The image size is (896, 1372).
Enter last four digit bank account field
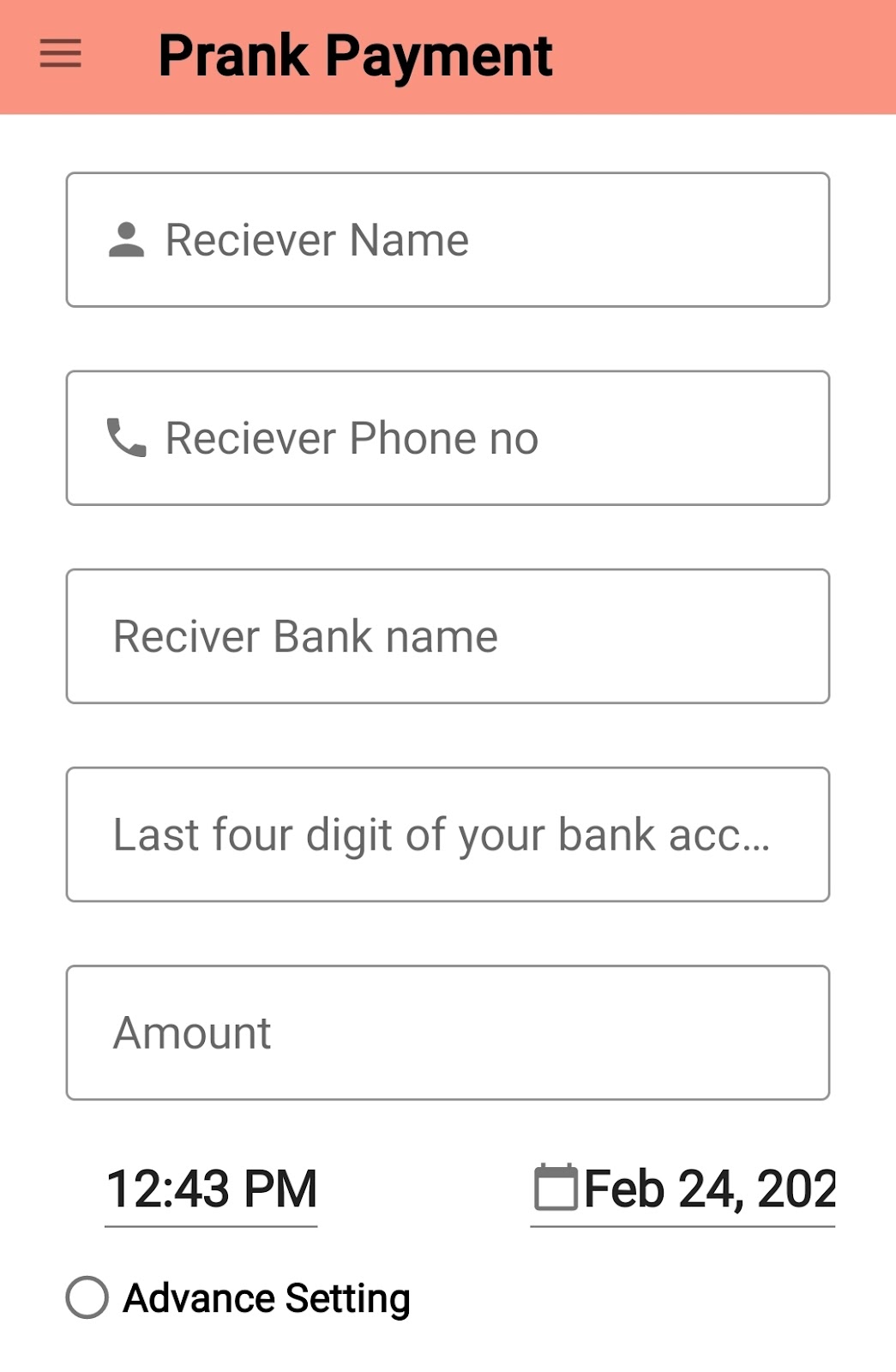click(448, 834)
